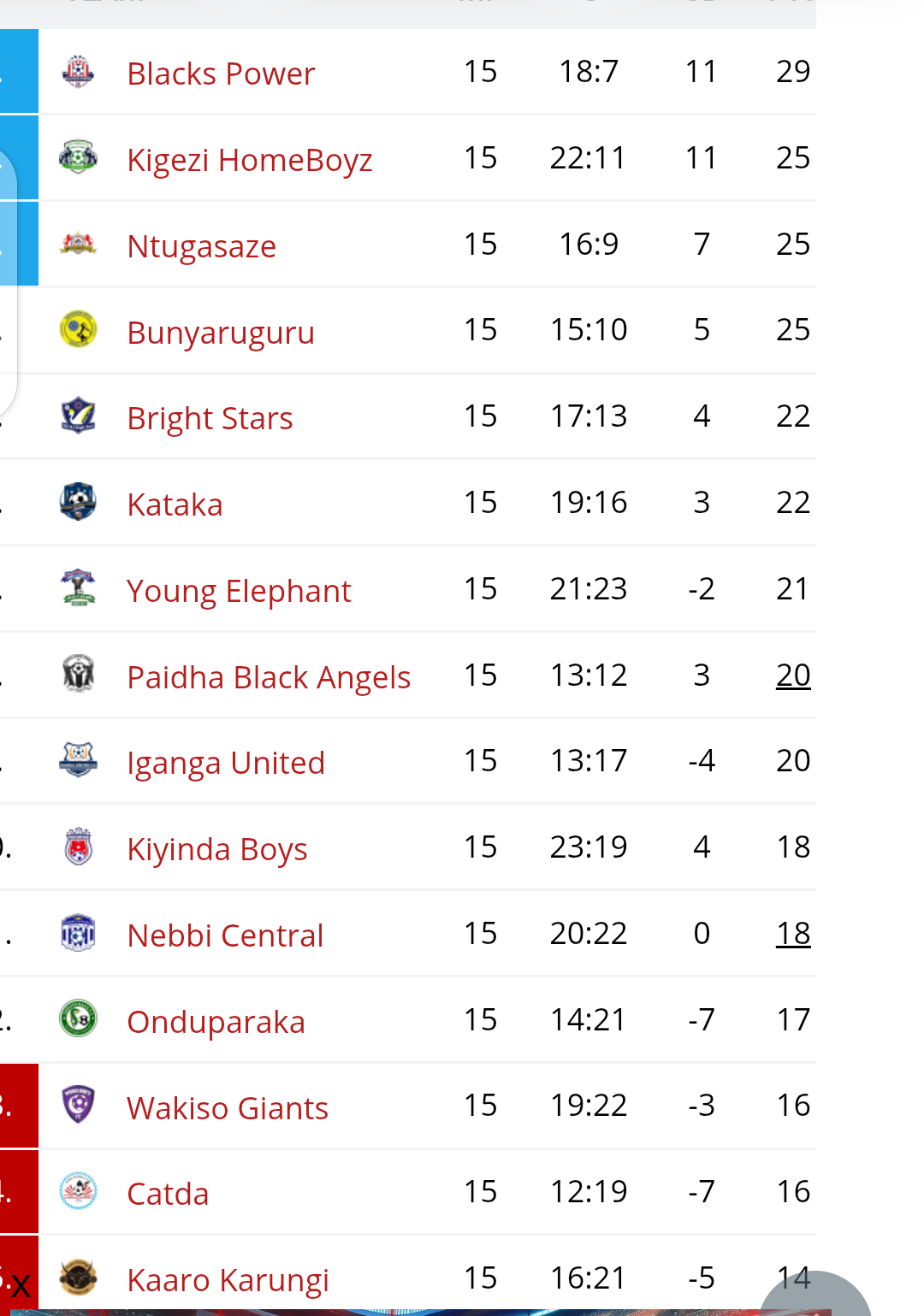Open Blacks Power team page
Screen dimensions: 924x1316
(221, 74)
